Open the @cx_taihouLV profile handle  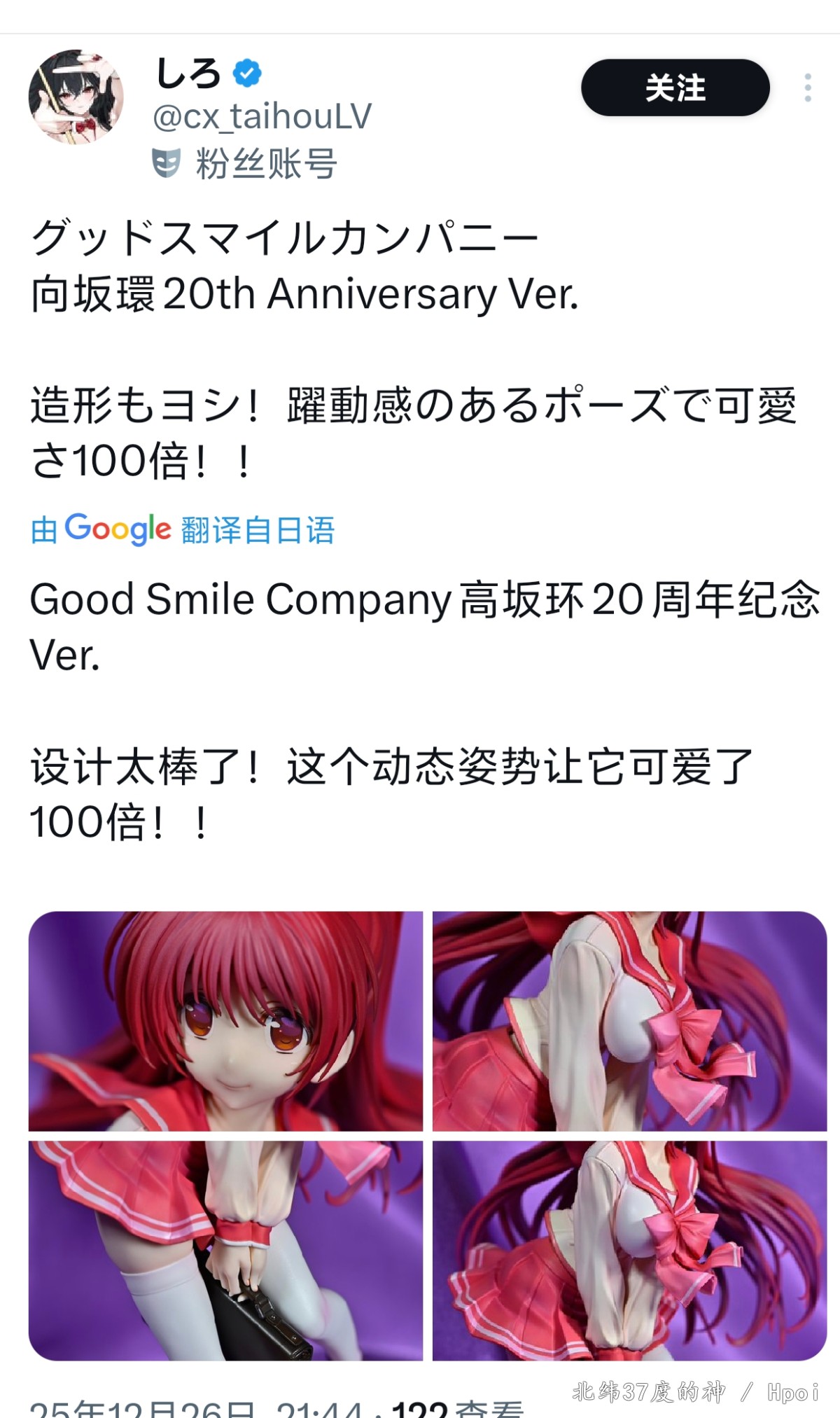pos(262,116)
